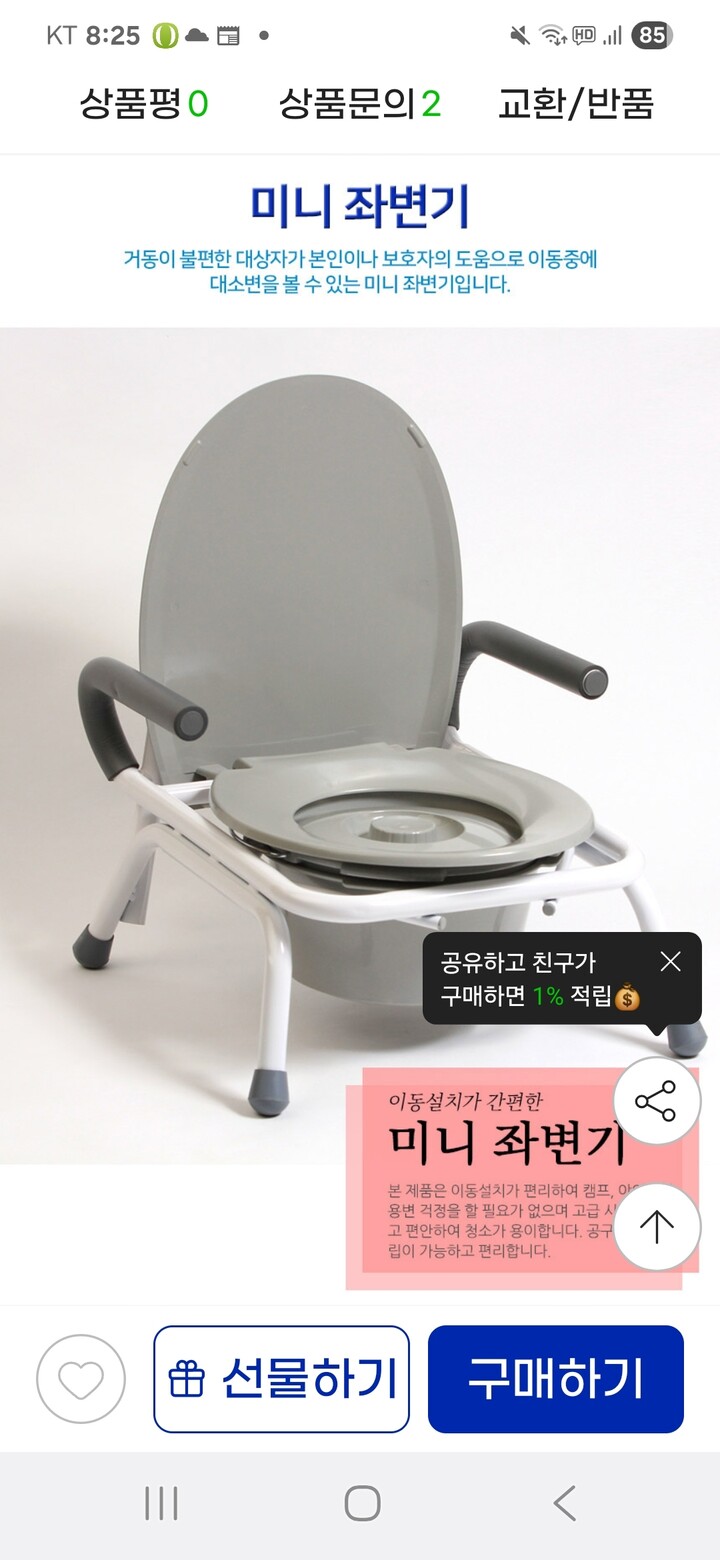Viewport: 720px width, 1560px height.
Task: Tap the 선물하기 gift button
Action: [x=281, y=1379]
